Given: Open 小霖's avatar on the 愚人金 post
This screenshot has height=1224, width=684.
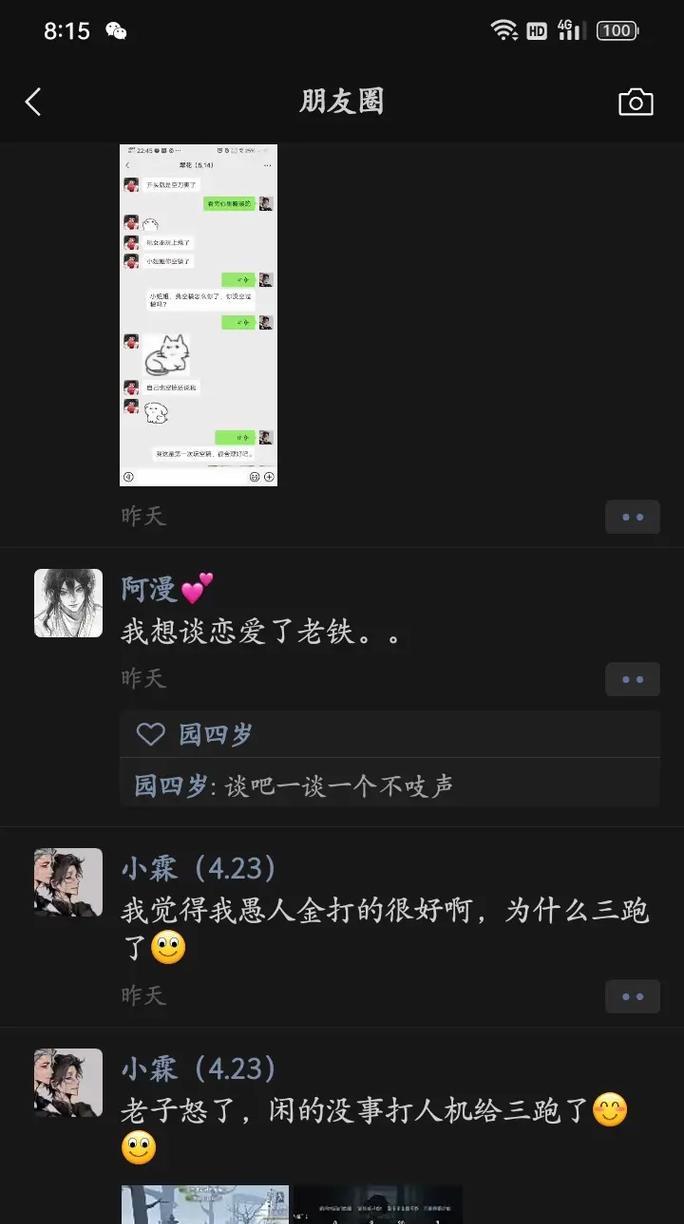Looking at the screenshot, I should [x=68, y=882].
